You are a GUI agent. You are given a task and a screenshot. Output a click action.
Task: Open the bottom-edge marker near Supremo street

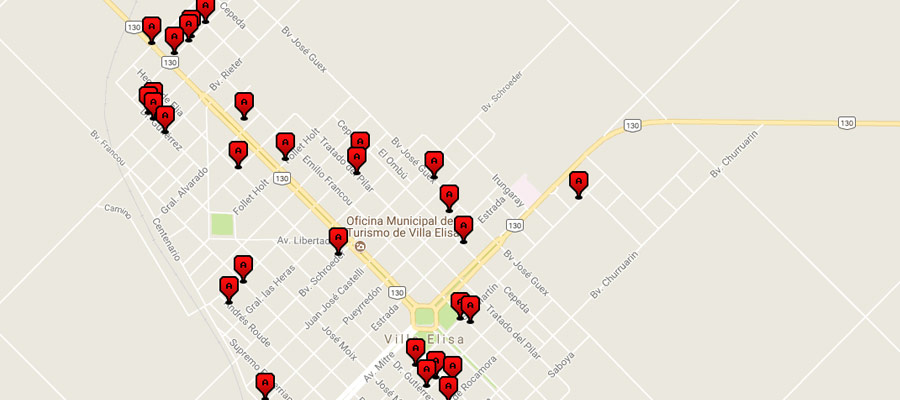coord(265,384)
